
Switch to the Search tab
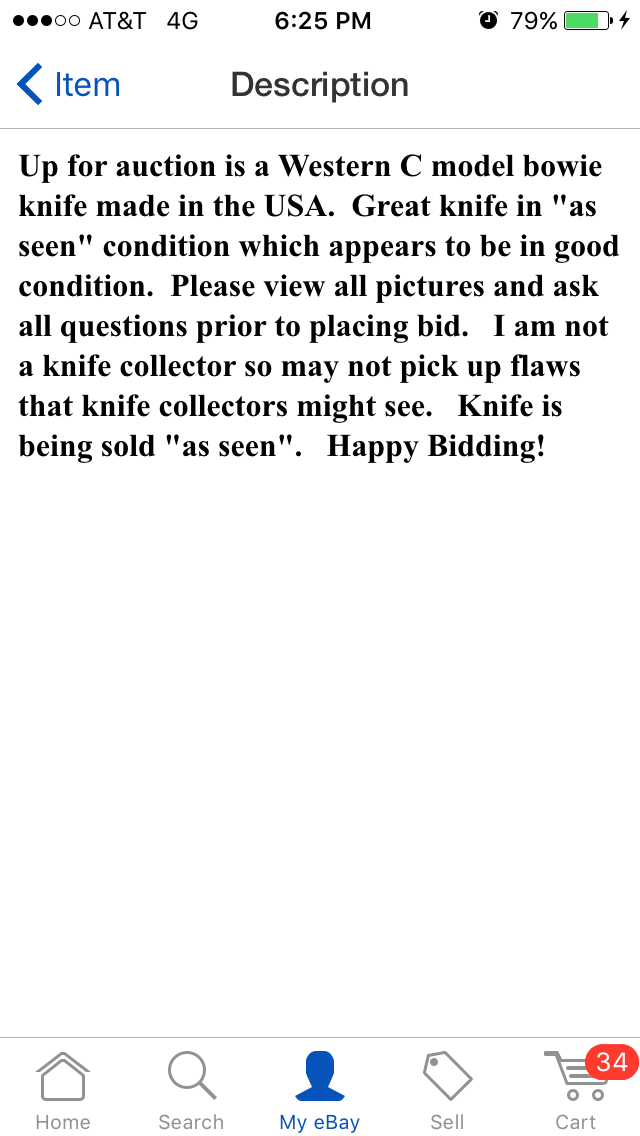click(x=191, y=1089)
